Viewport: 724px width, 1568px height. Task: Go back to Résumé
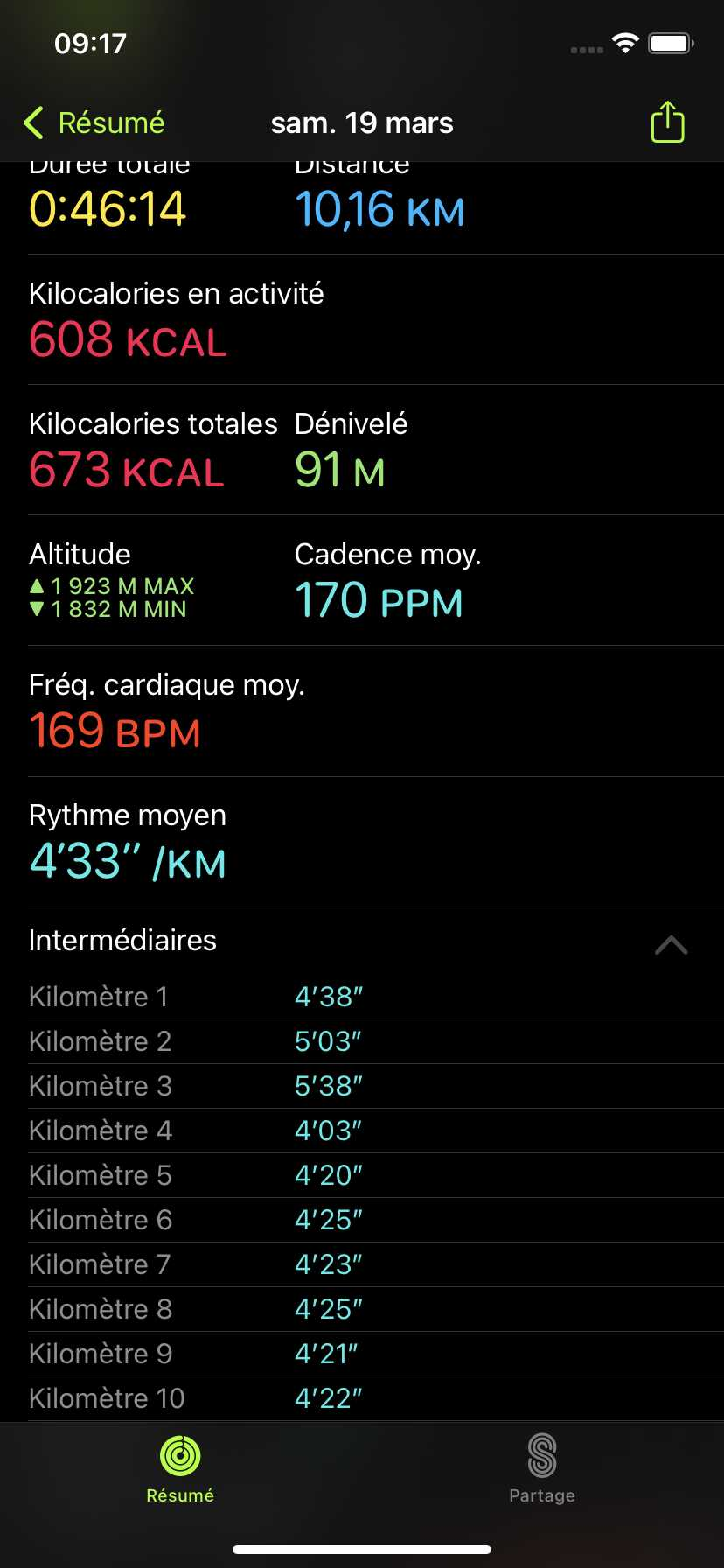94,123
